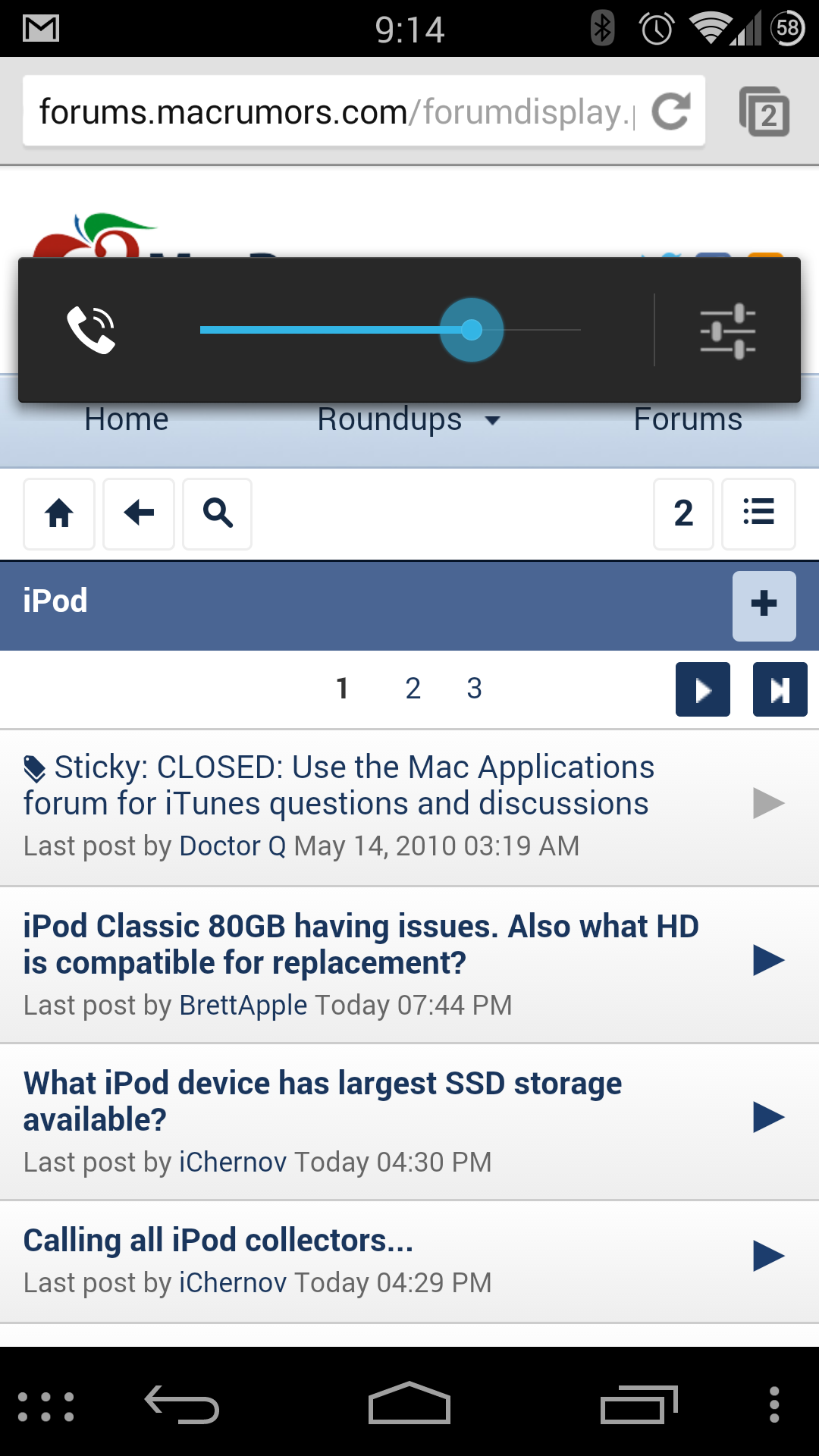
Task: Open the browser tabs switcher
Action: pyautogui.click(x=764, y=112)
